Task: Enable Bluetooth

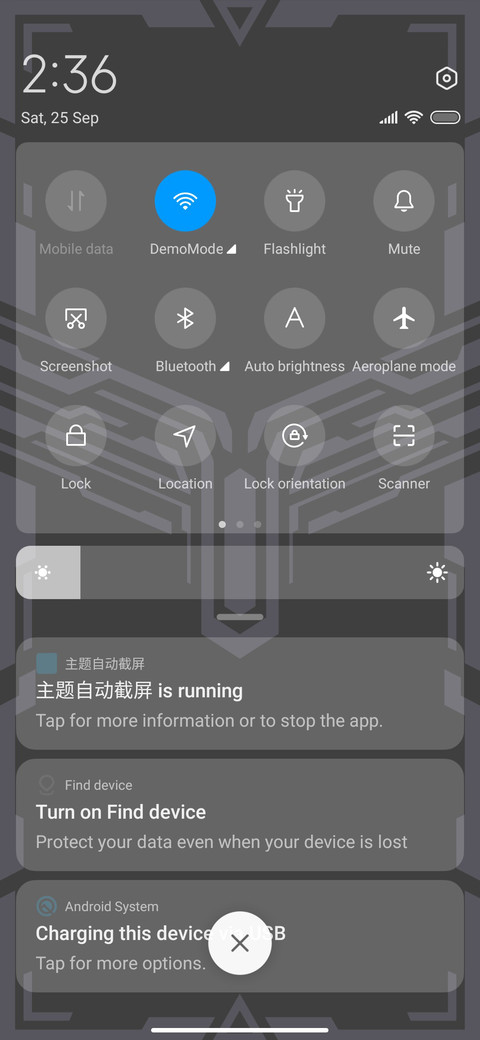Action: click(185, 318)
